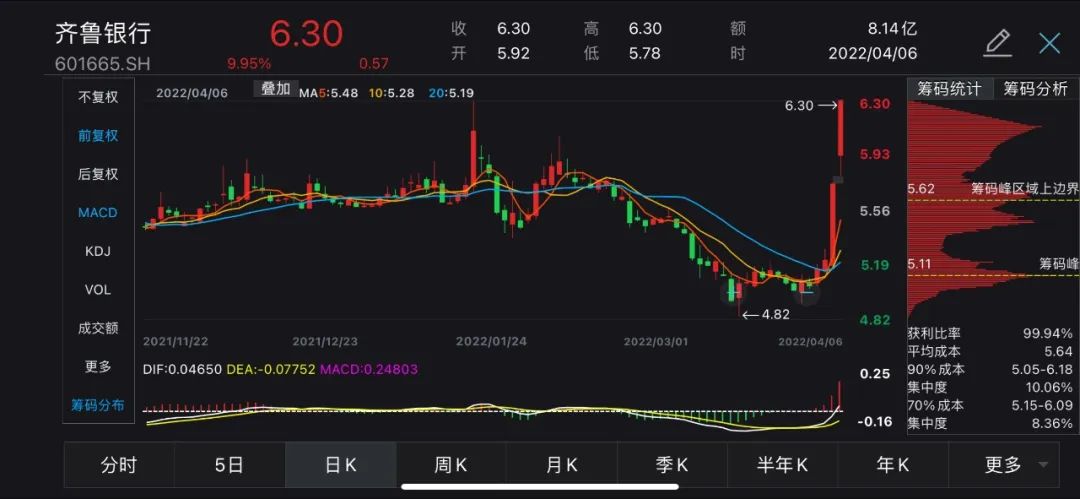Show the VOL indicator

98,290
